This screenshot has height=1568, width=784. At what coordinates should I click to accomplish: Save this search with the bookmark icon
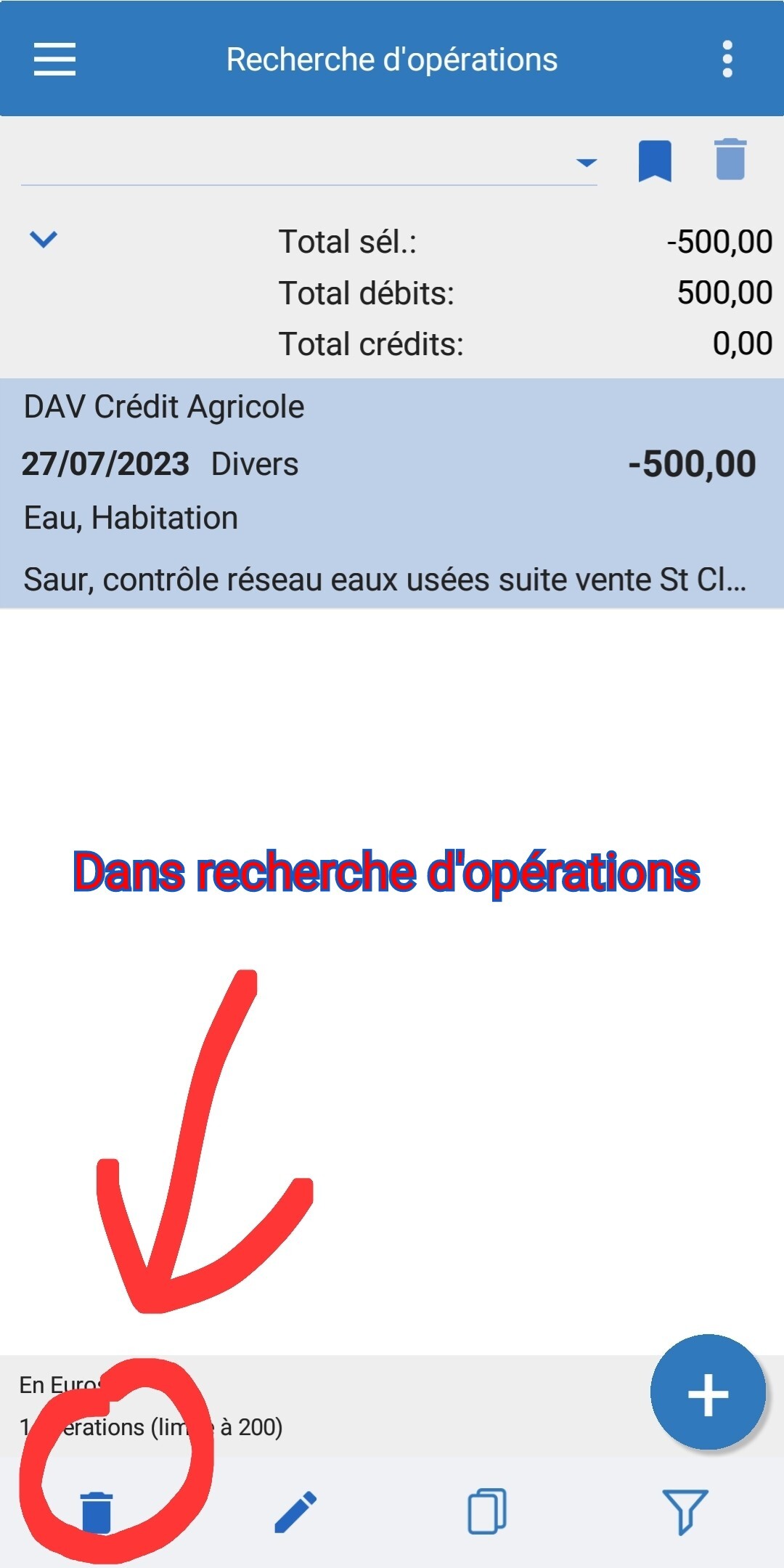click(655, 161)
